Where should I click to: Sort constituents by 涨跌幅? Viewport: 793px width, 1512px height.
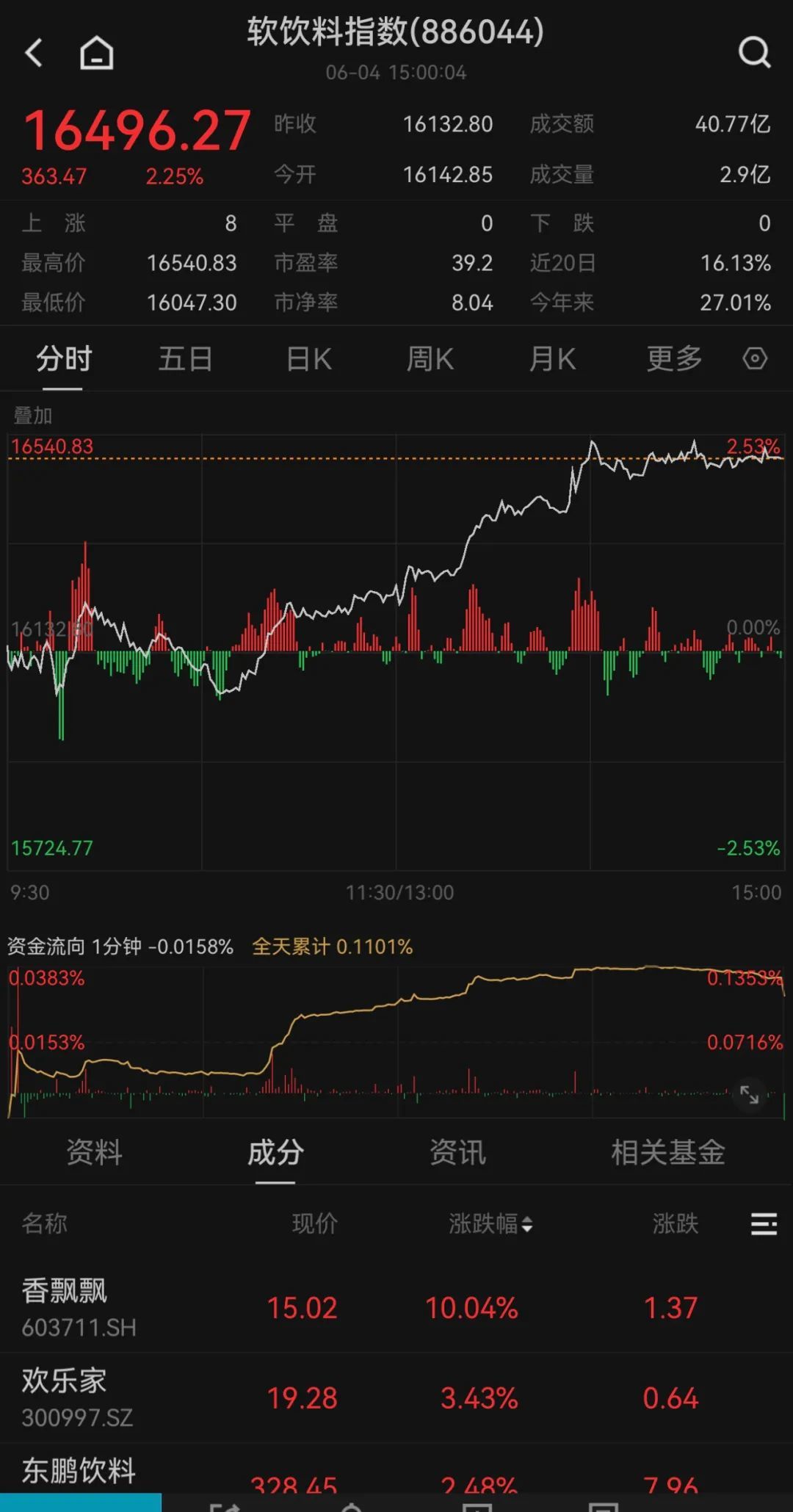(x=490, y=1223)
